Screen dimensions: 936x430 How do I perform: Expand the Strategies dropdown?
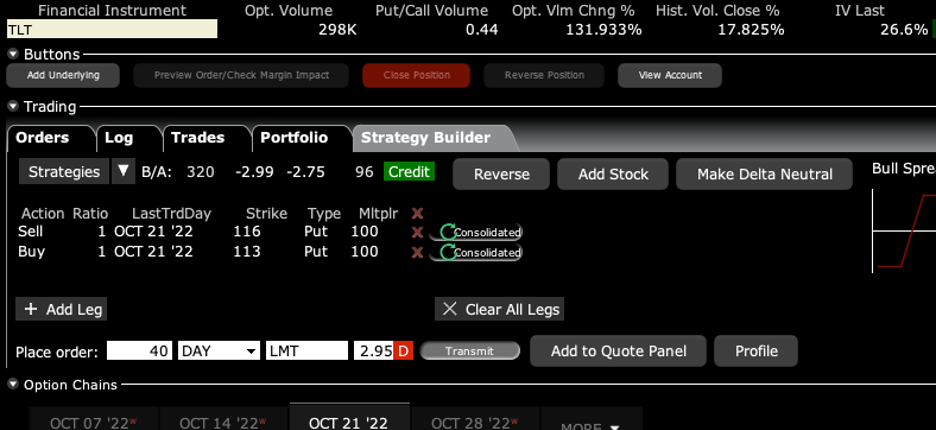(x=123, y=172)
